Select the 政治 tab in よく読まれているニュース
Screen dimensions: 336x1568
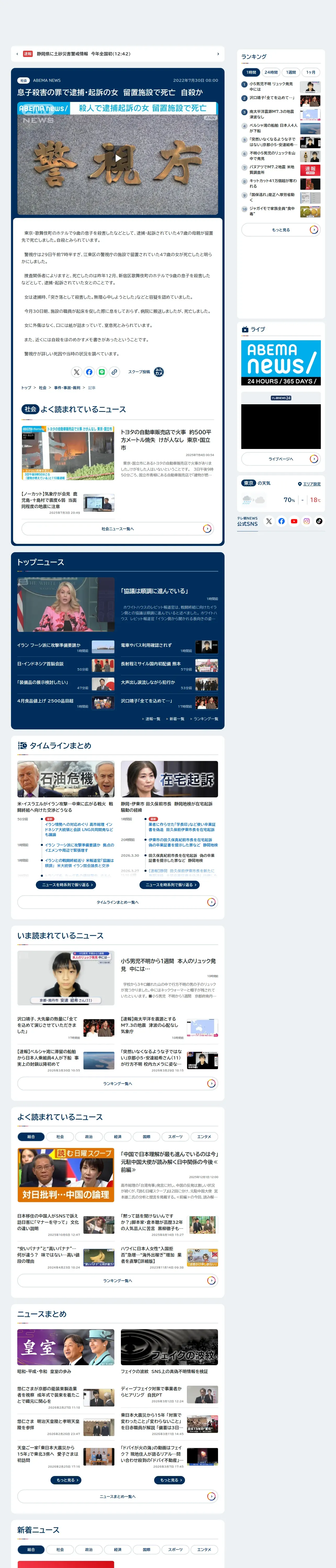(89, 1137)
